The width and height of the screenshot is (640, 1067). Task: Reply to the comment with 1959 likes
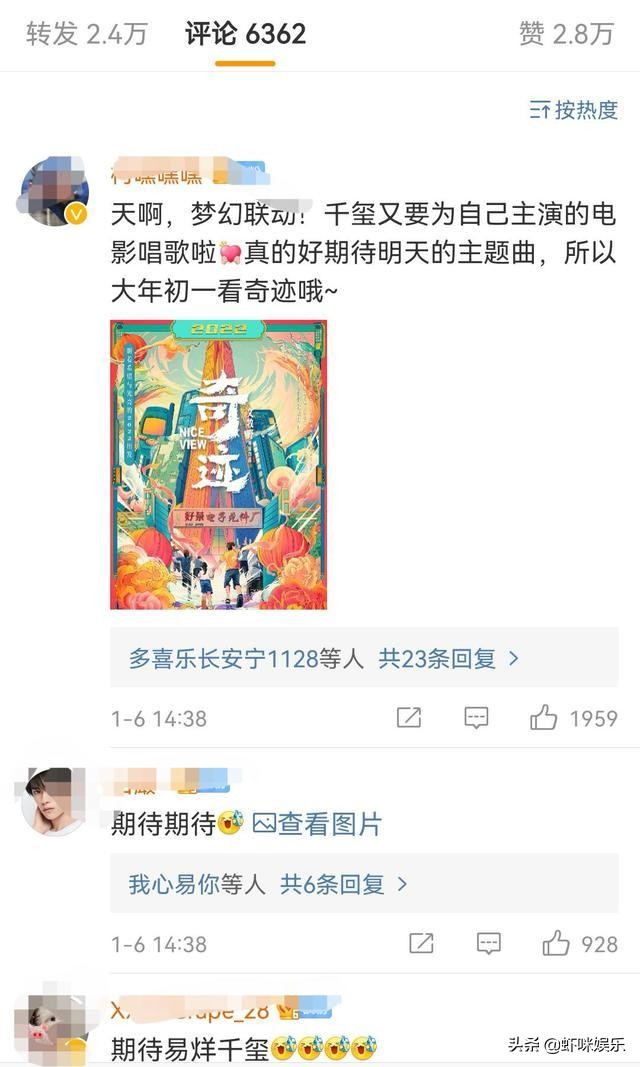(x=476, y=717)
